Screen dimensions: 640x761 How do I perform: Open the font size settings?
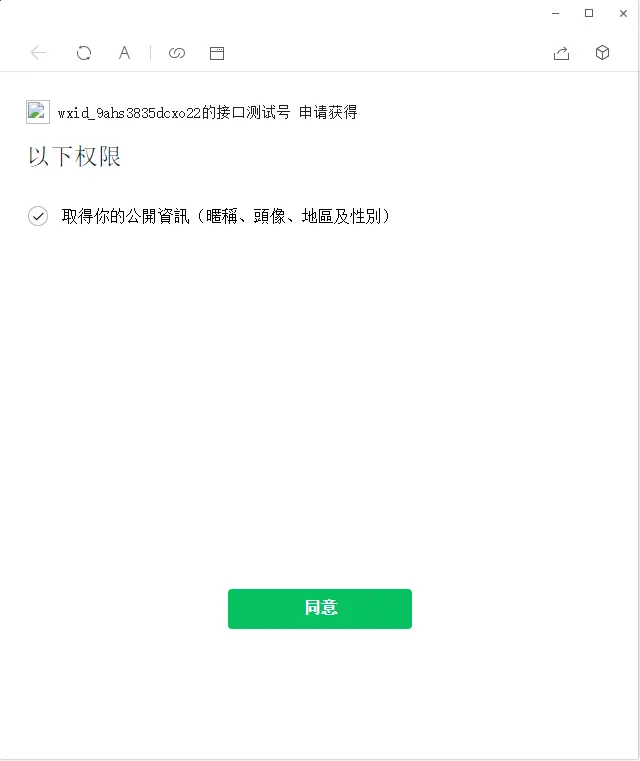(124, 53)
